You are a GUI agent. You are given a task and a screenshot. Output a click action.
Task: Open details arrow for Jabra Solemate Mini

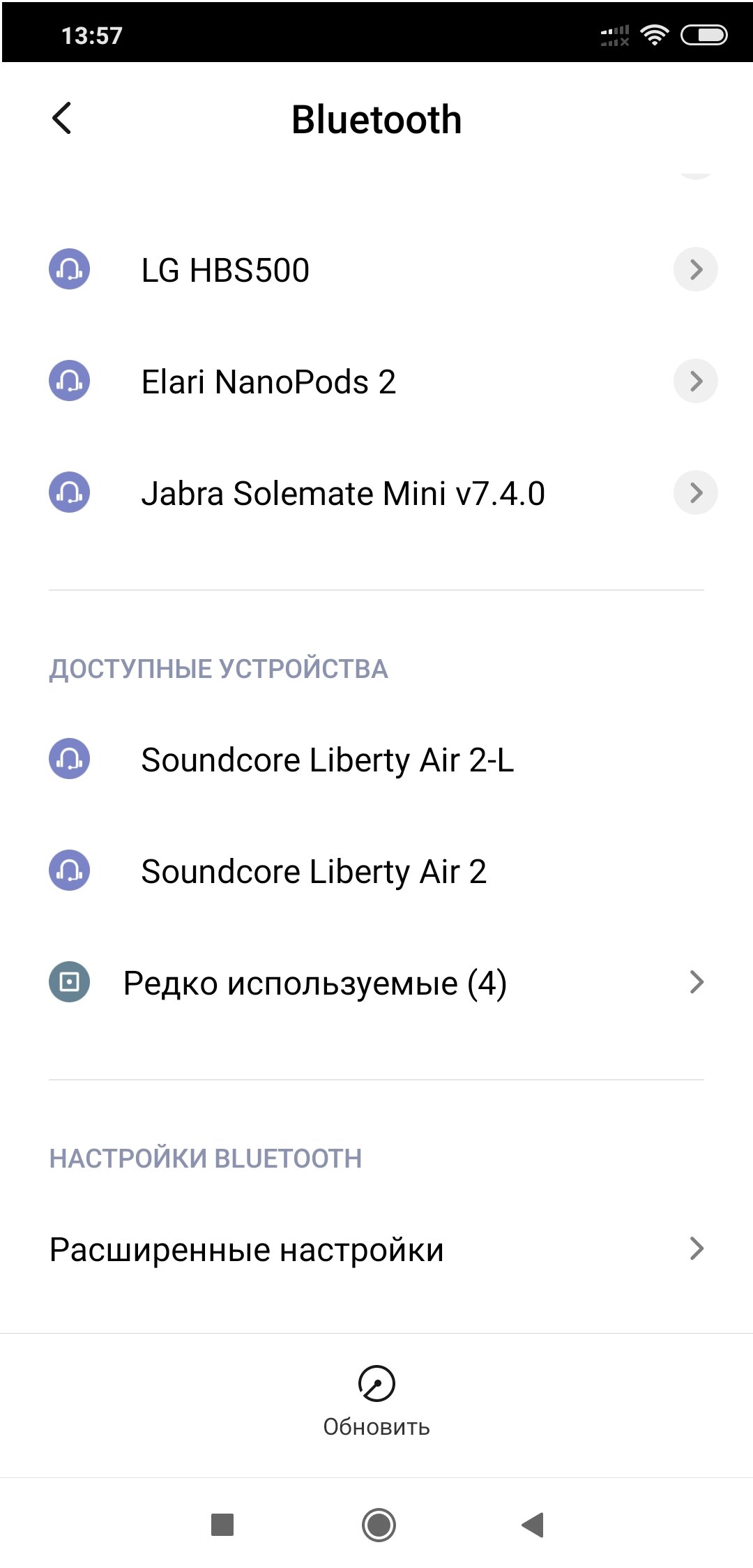pyautogui.click(x=695, y=492)
